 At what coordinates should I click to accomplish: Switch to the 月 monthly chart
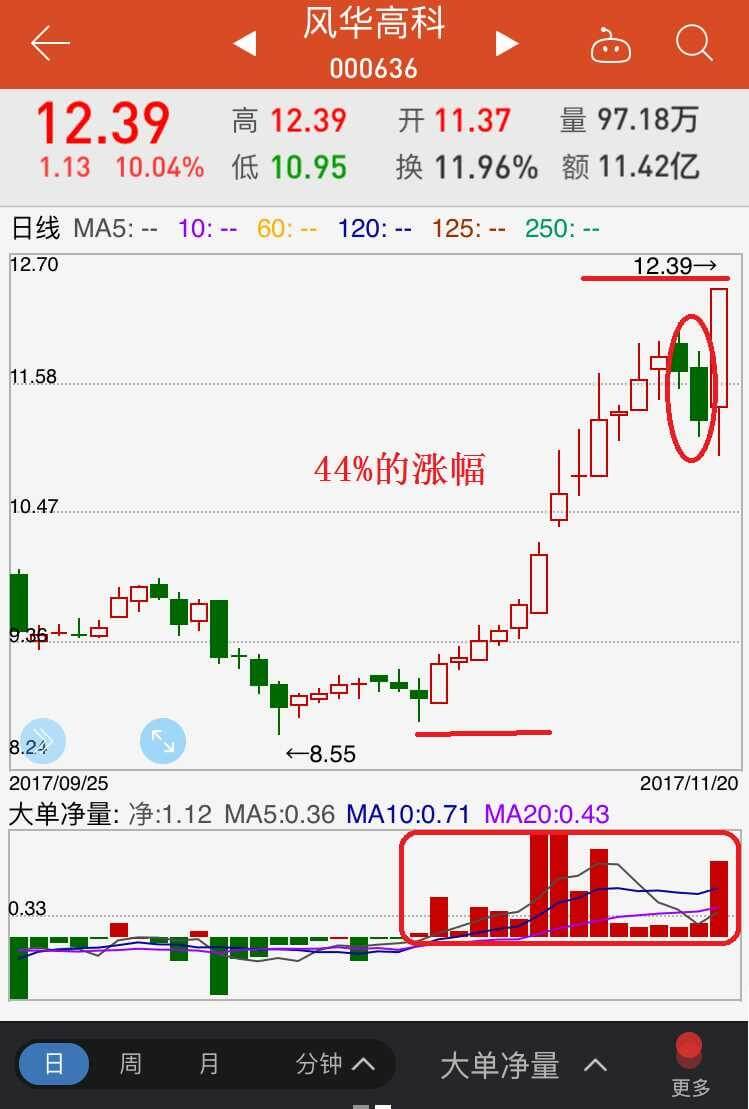tap(209, 1064)
